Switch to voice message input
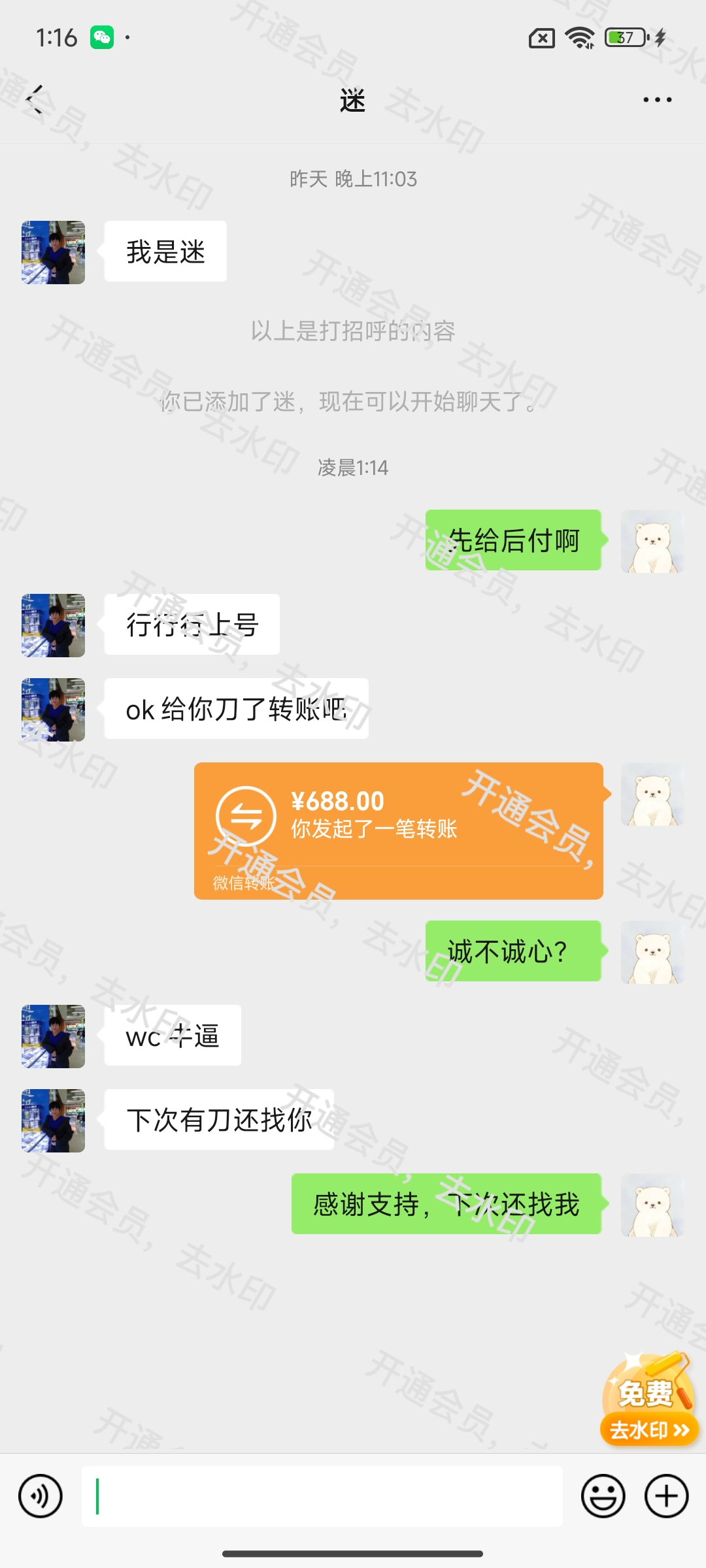The width and height of the screenshot is (706, 1568). point(41,1495)
